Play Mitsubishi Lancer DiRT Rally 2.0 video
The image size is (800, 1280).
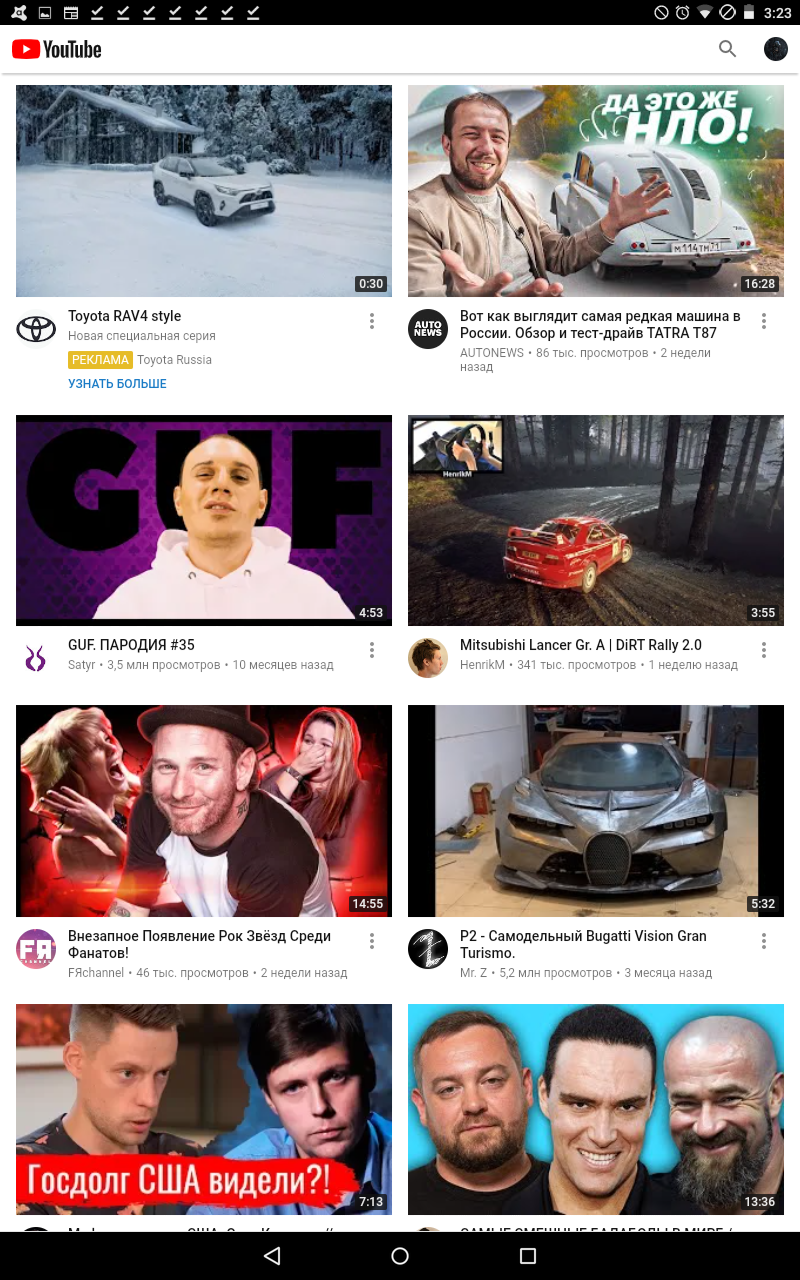click(x=596, y=520)
